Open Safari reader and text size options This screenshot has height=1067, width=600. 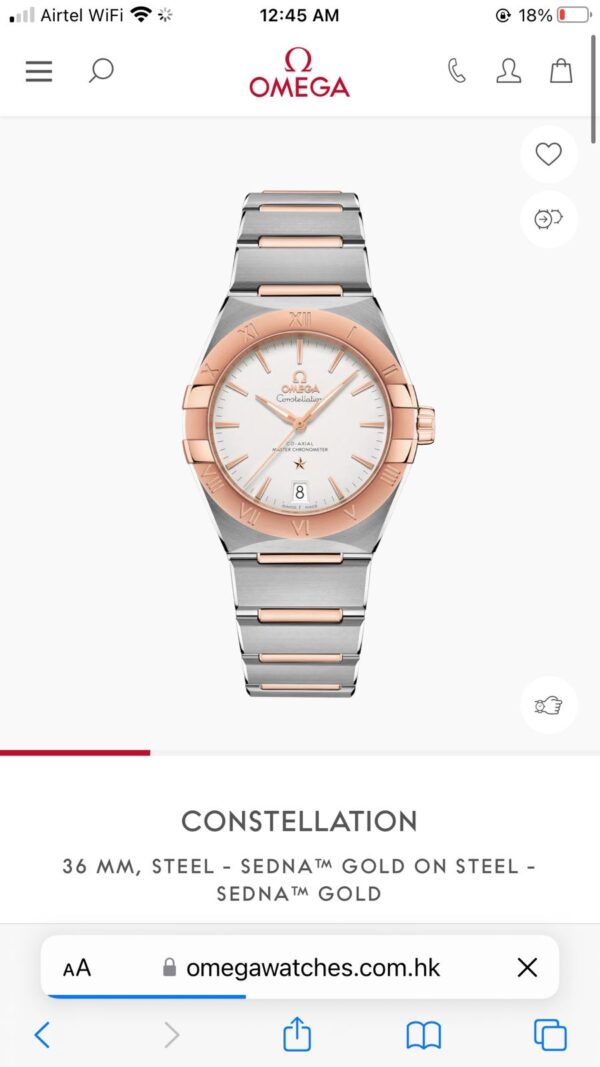[x=77, y=967]
